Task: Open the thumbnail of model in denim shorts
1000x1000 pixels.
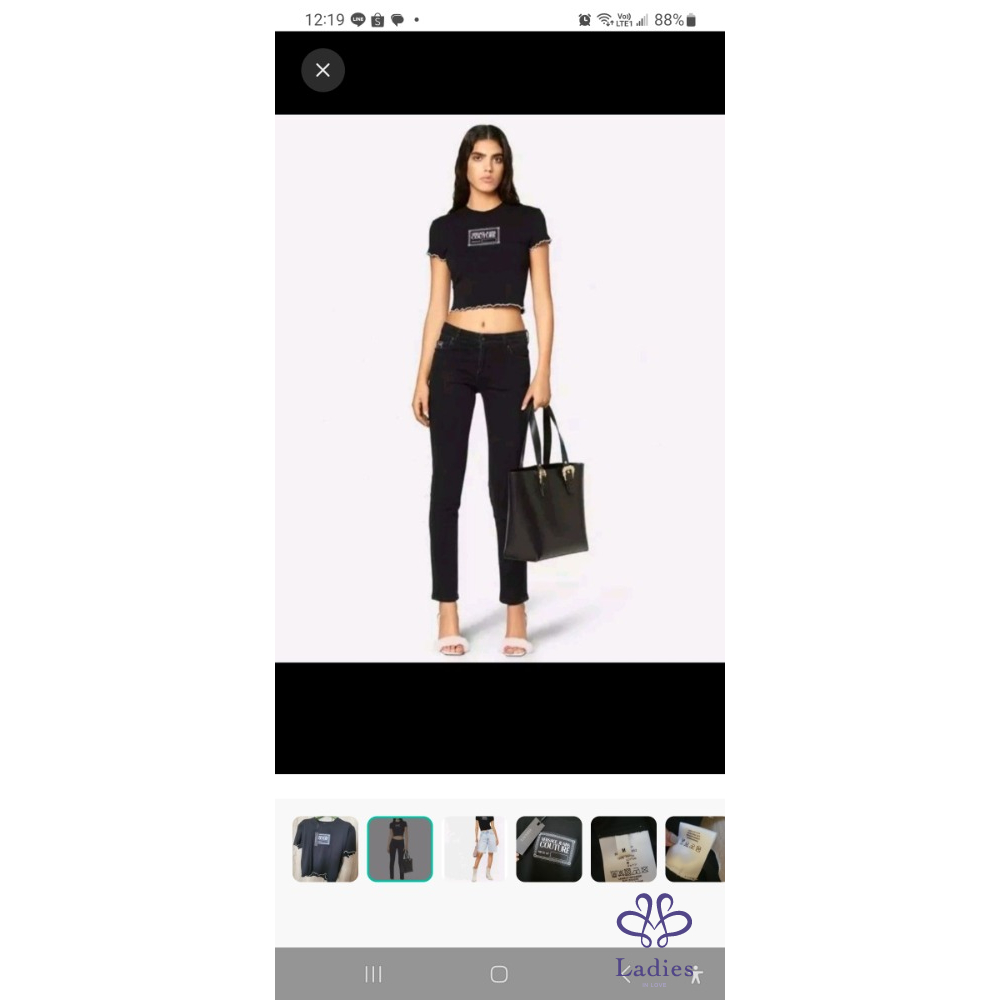Action: pos(474,849)
